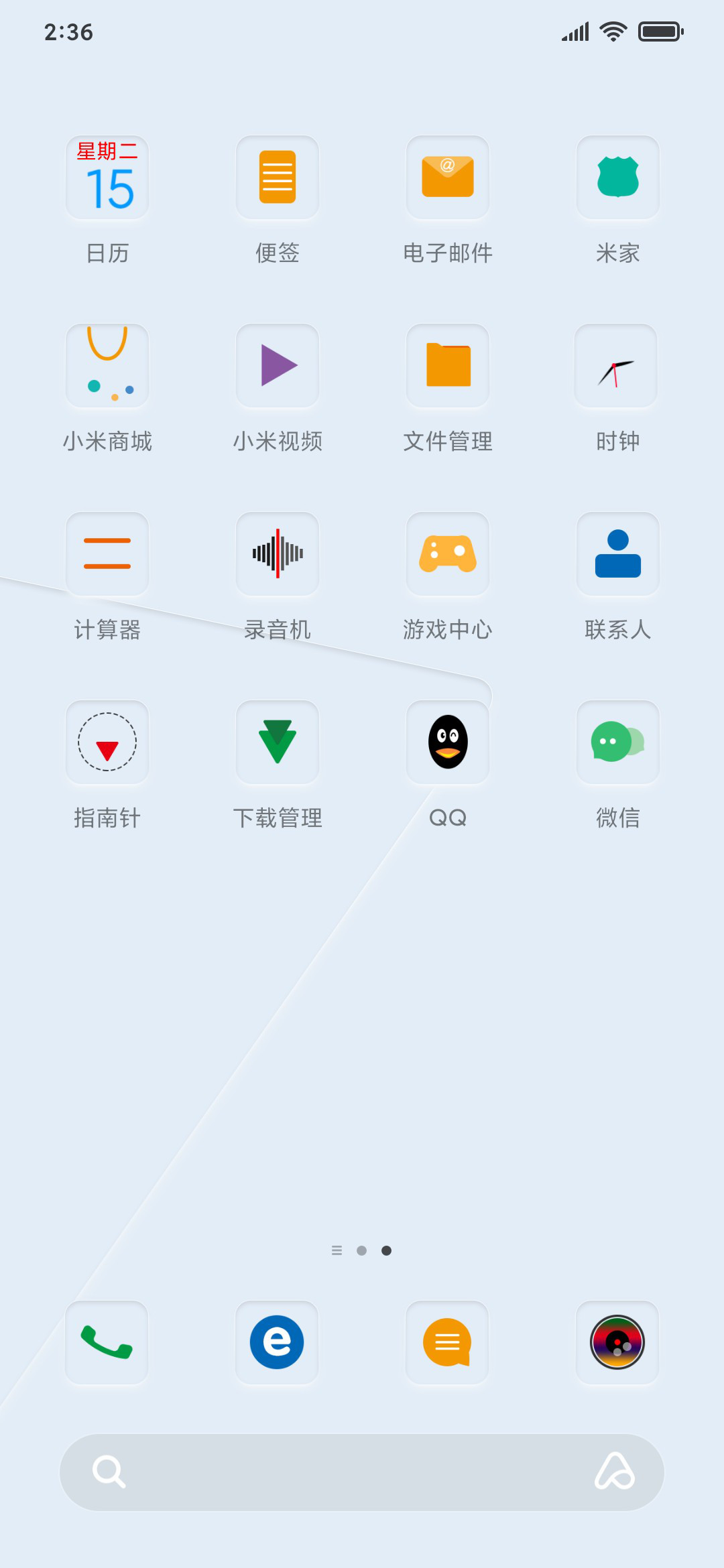Open the messages app in the dock
This screenshot has height=1568, width=724.
point(447,1342)
